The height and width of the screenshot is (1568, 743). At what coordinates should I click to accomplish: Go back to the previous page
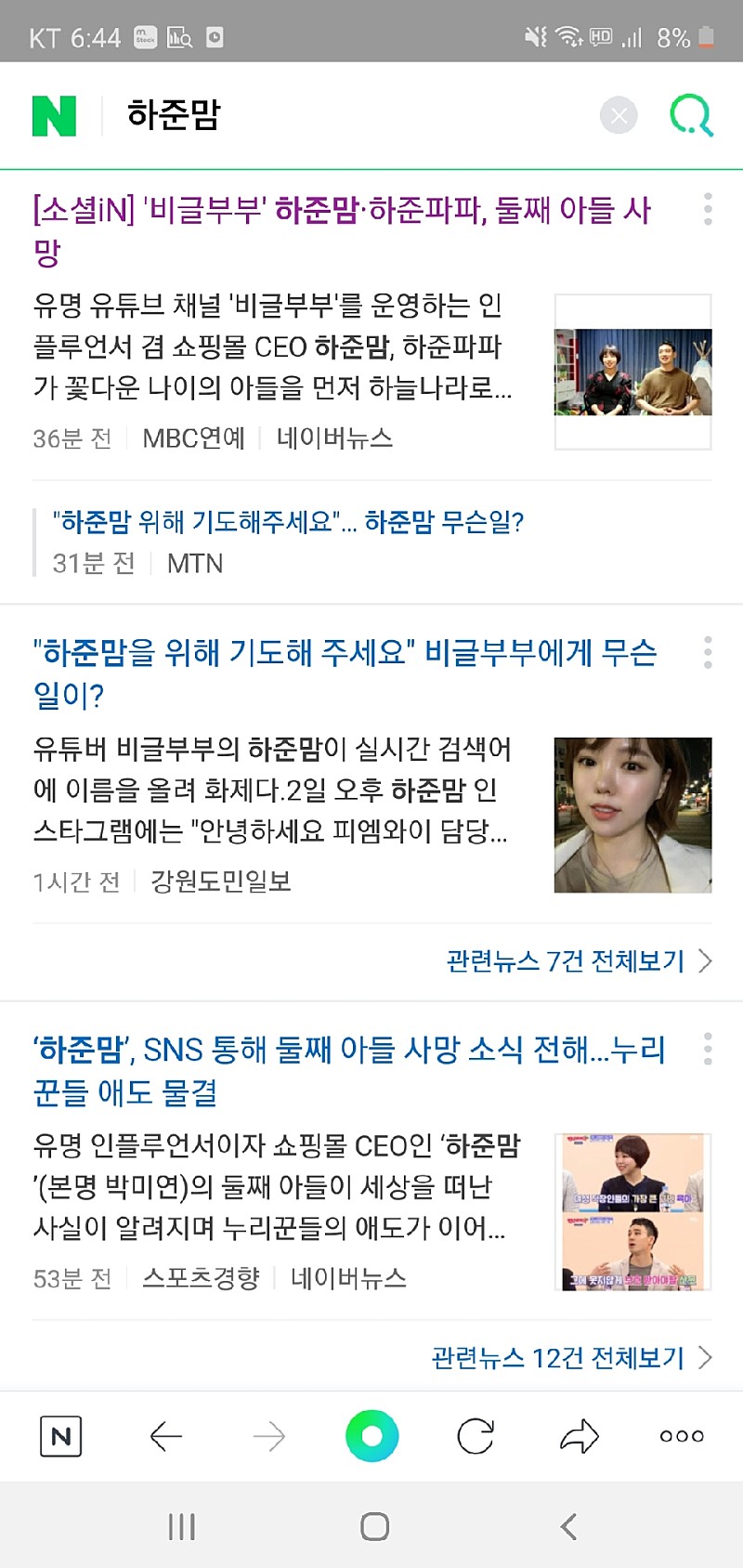click(x=166, y=1437)
